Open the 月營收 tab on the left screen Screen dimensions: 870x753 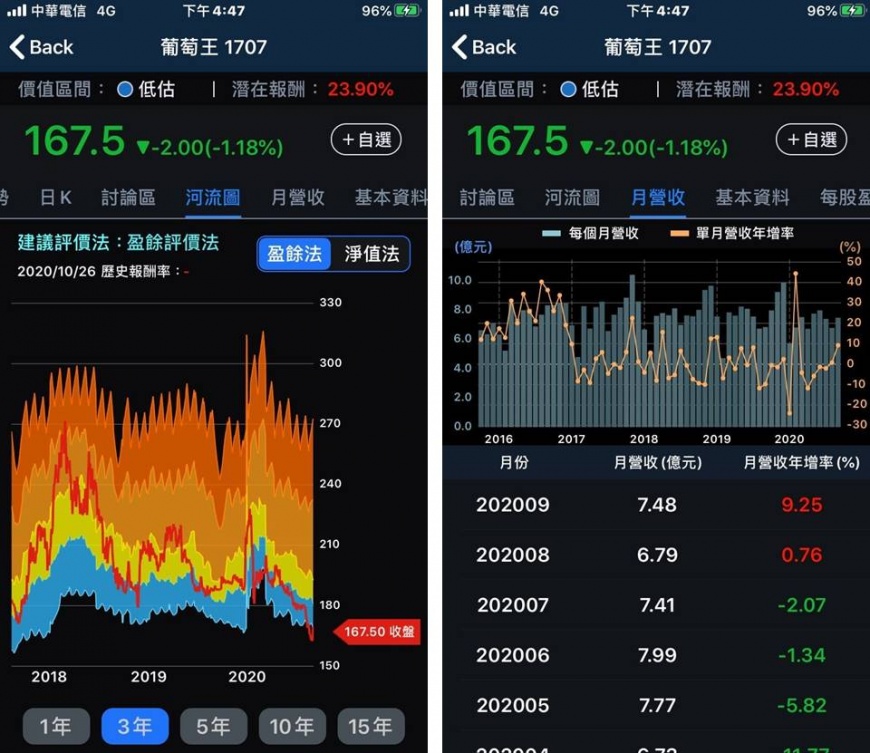[x=298, y=197]
